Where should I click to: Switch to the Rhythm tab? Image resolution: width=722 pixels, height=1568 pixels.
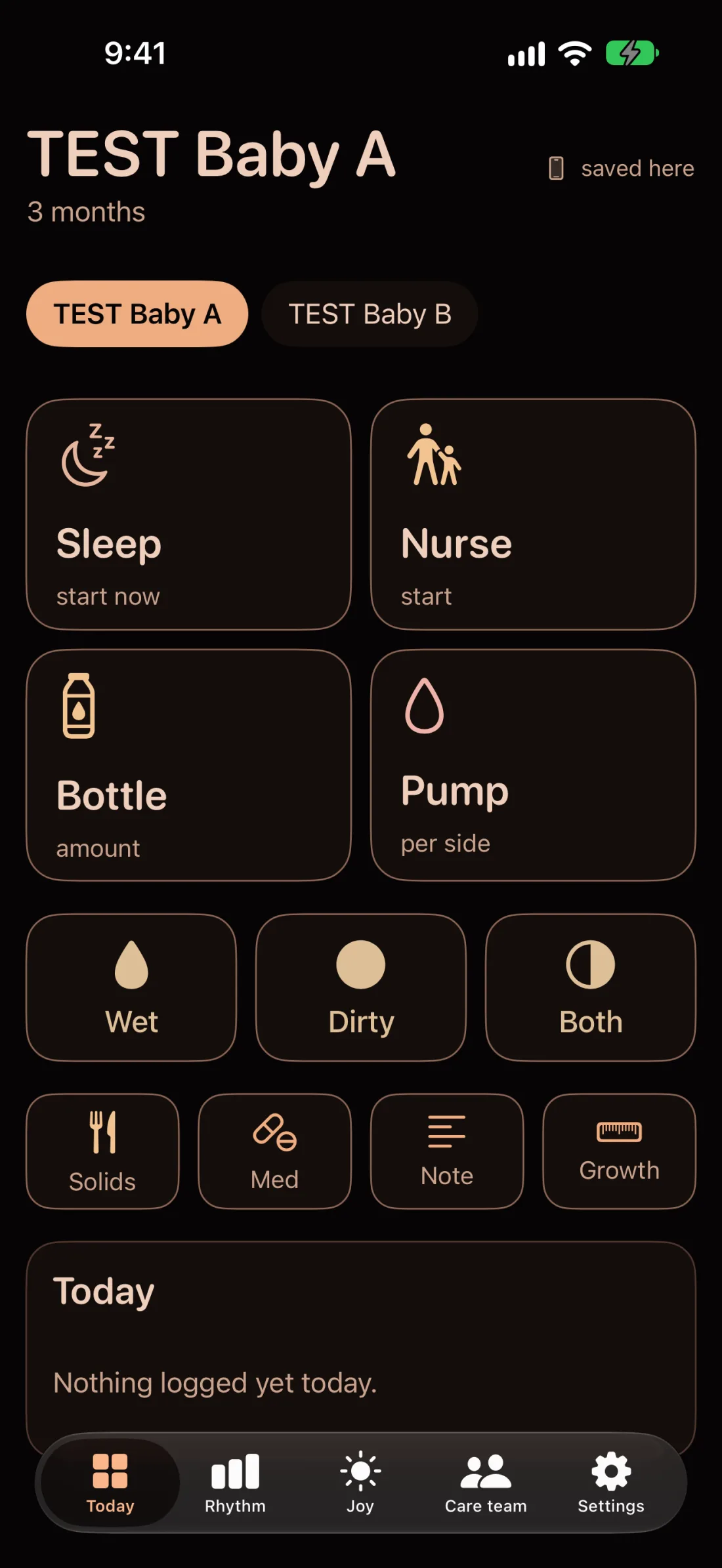coord(235,1483)
